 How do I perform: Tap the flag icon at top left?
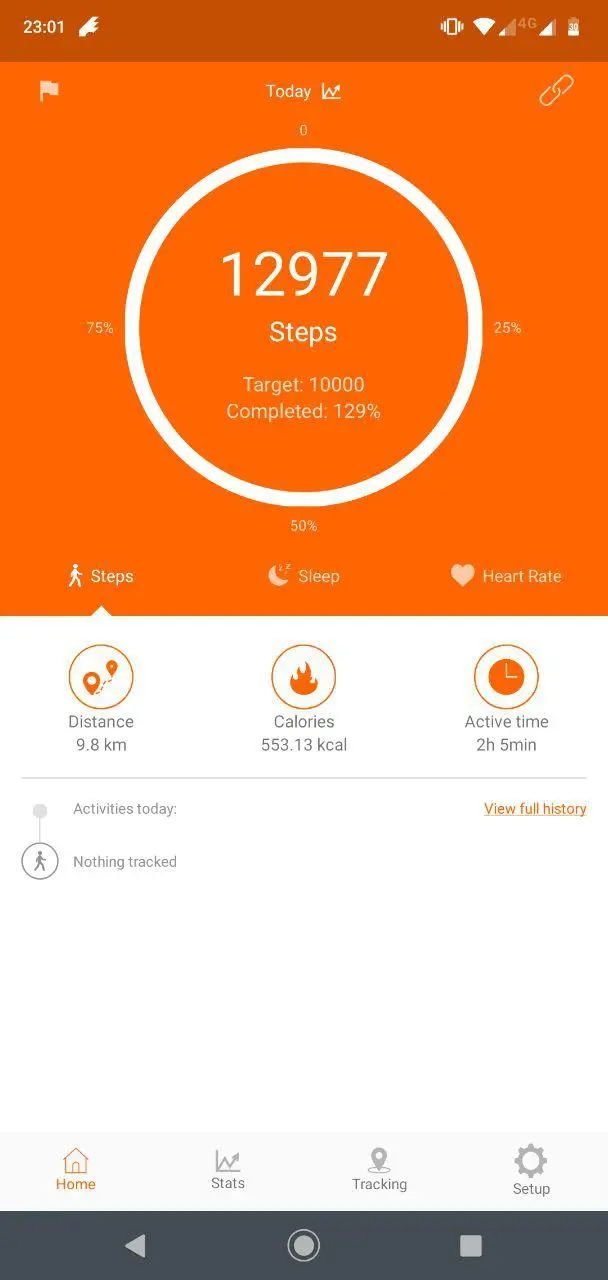coord(48,91)
